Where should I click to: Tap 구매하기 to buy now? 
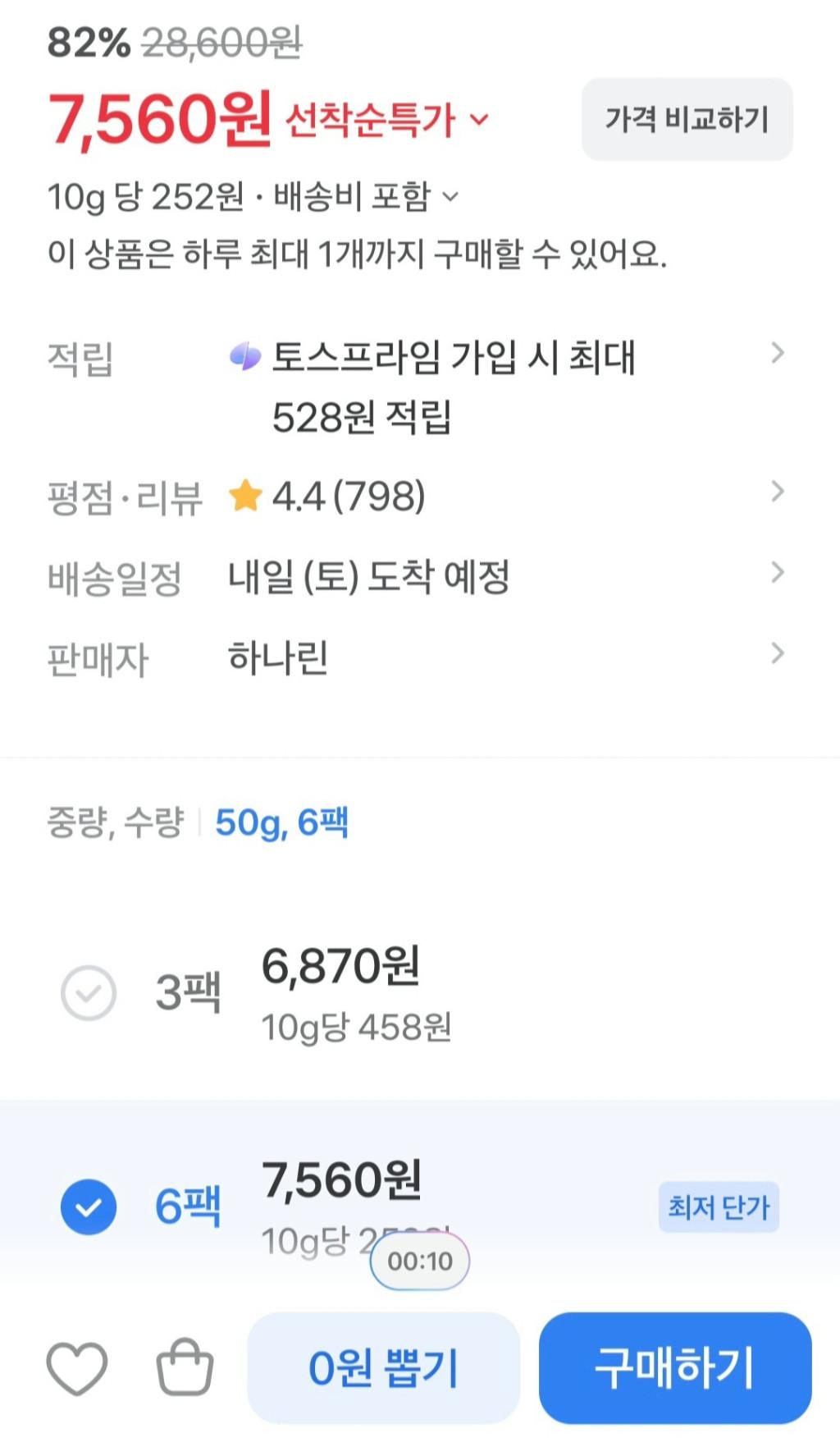click(675, 1367)
